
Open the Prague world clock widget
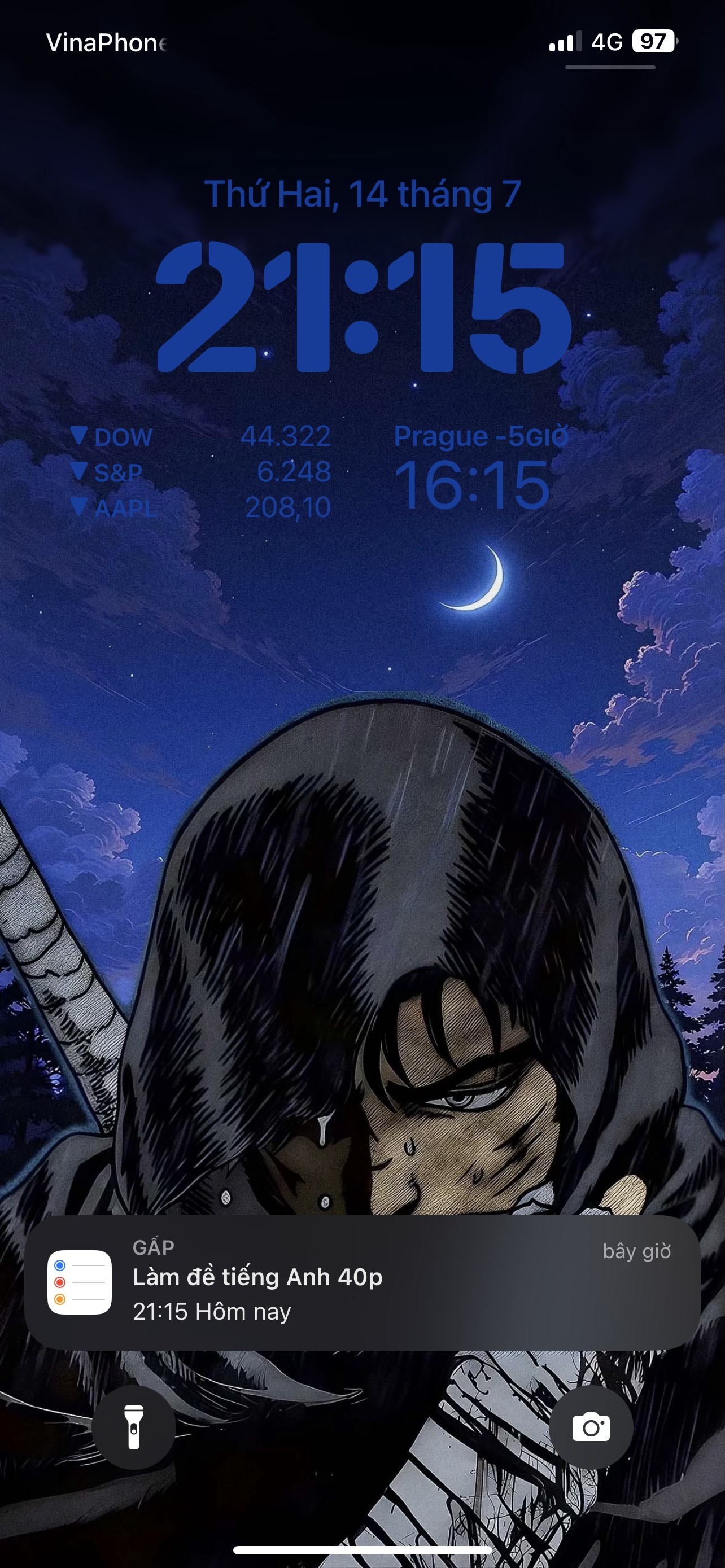481,467
